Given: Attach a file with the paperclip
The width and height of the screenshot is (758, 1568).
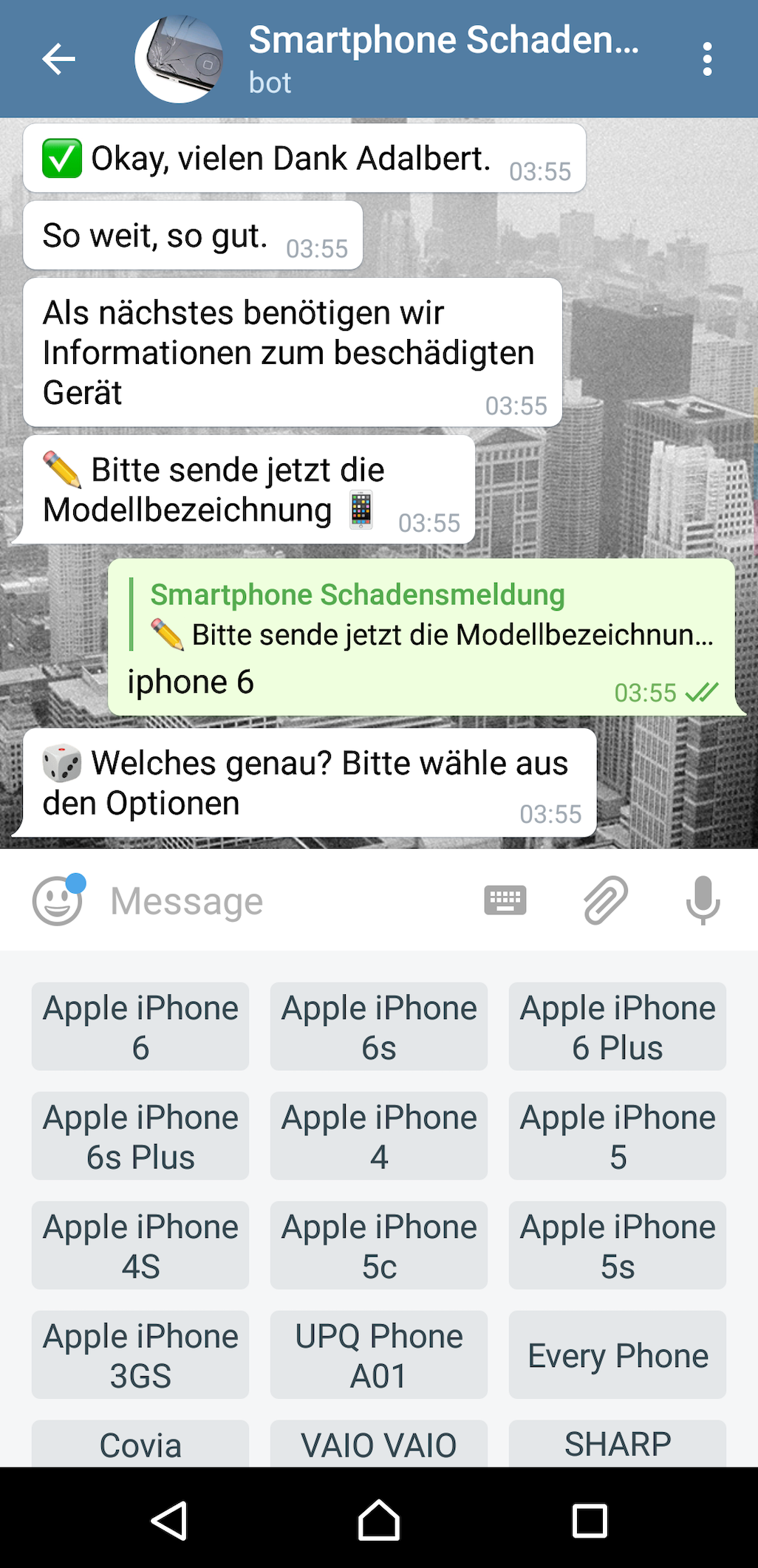Looking at the screenshot, I should click(605, 900).
